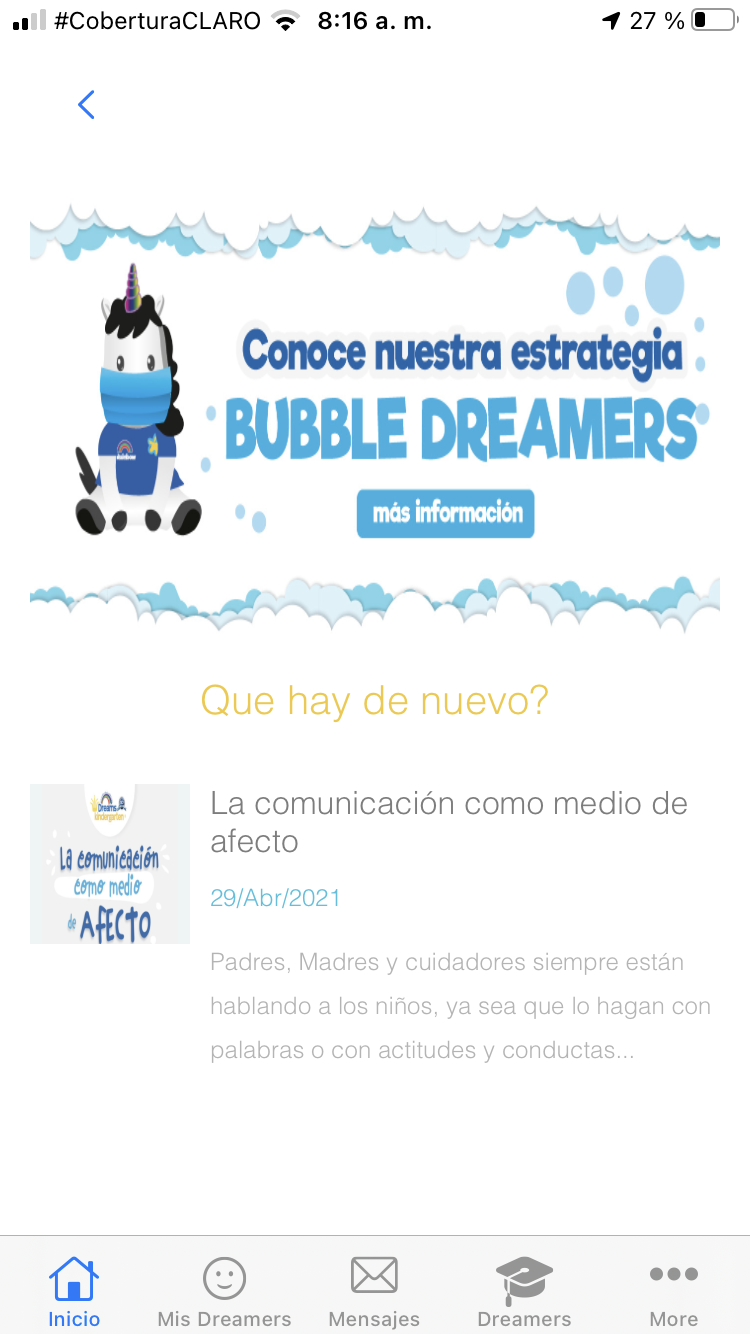Viewport: 750px width, 1334px height.
Task: Open the Mis Dreamers tab
Action: [x=224, y=1291]
